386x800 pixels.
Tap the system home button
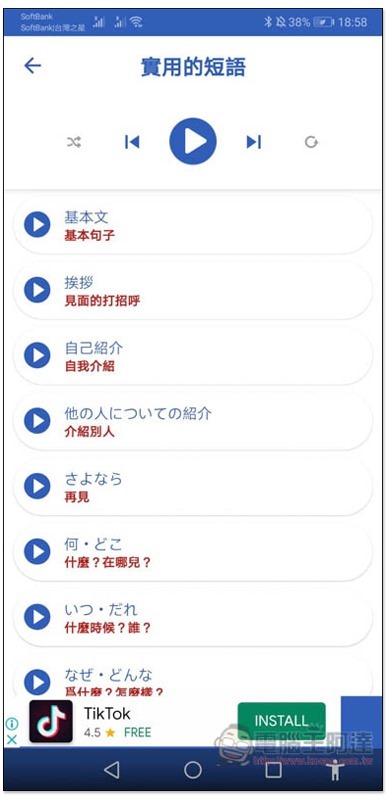[193, 770]
